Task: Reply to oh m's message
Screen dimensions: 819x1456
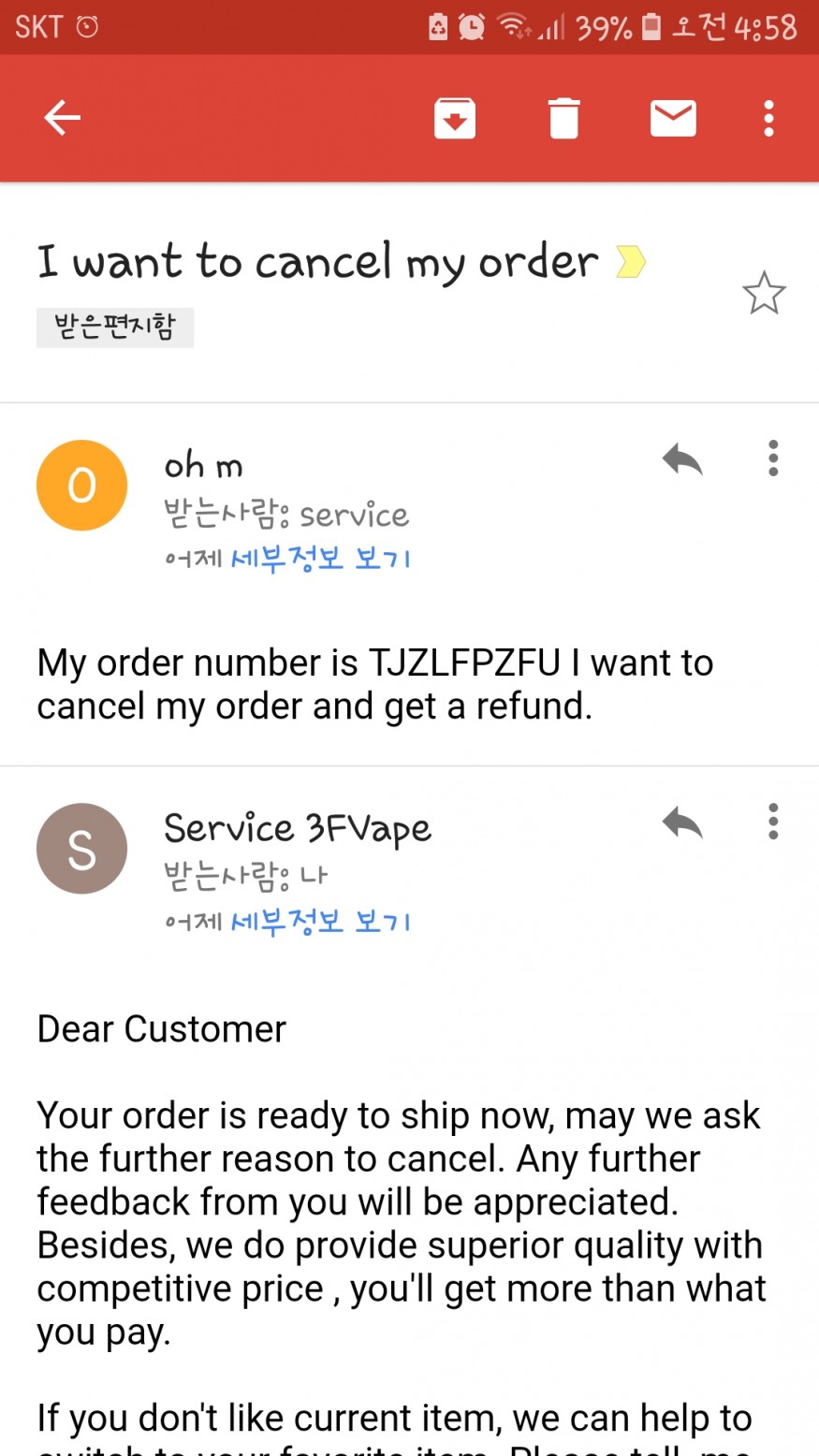Action: (682, 459)
